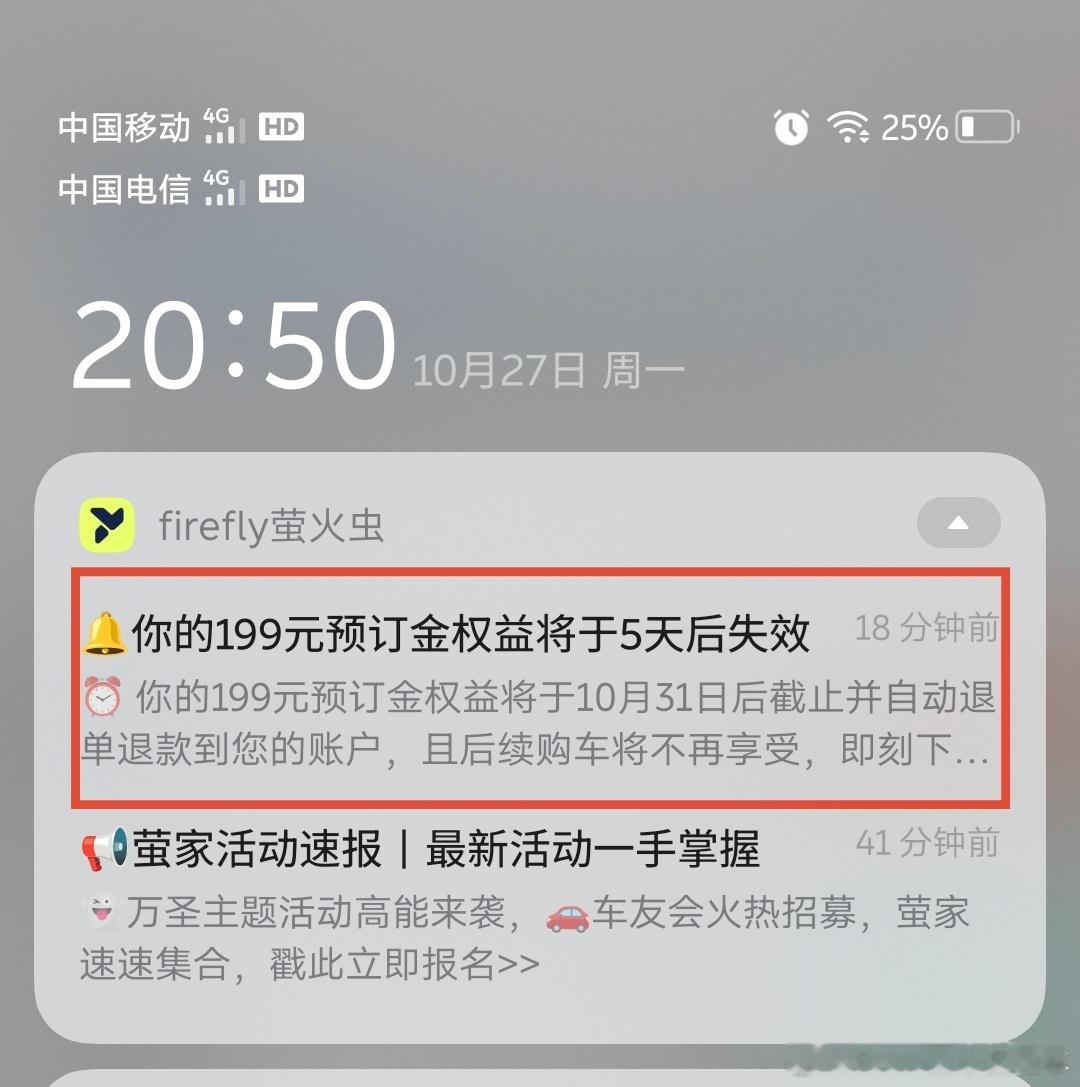The width and height of the screenshot is (1080, 1087).
Task: Tap the firefly萤火虫 notification header title
Action: click(272, 526)
